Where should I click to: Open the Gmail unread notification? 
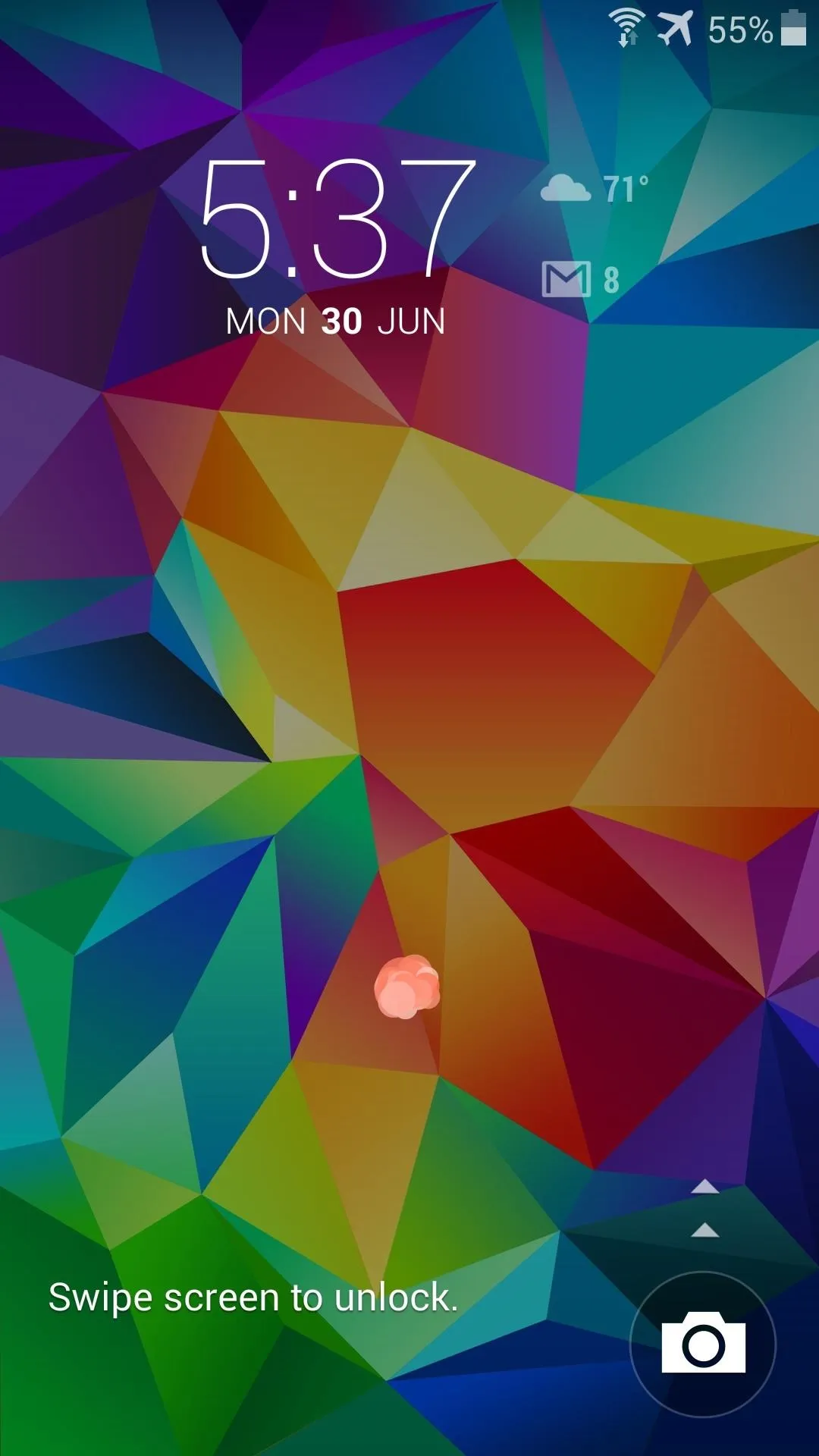pyautogui.click(x=581, y=279)
